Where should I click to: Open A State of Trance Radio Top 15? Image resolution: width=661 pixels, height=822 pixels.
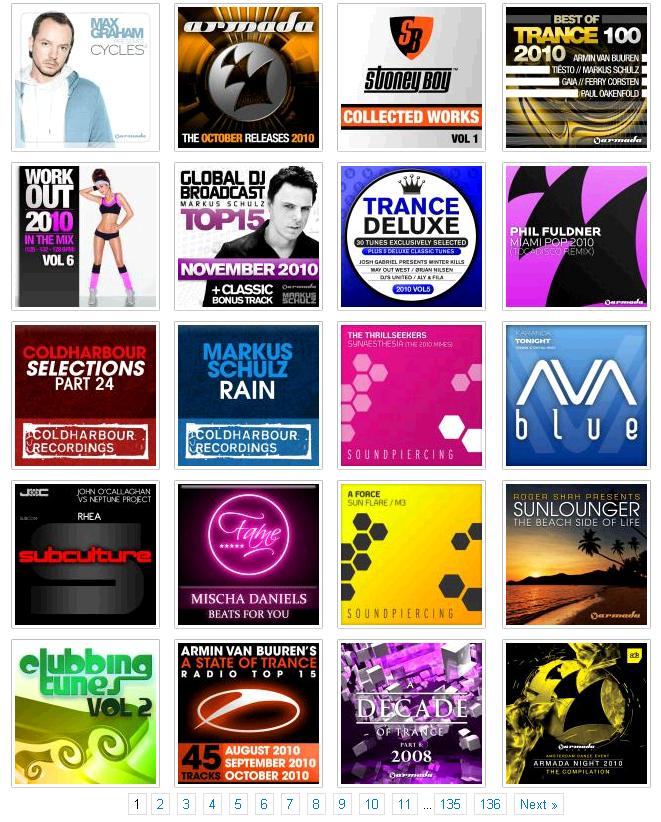click(x=248, y=713)
